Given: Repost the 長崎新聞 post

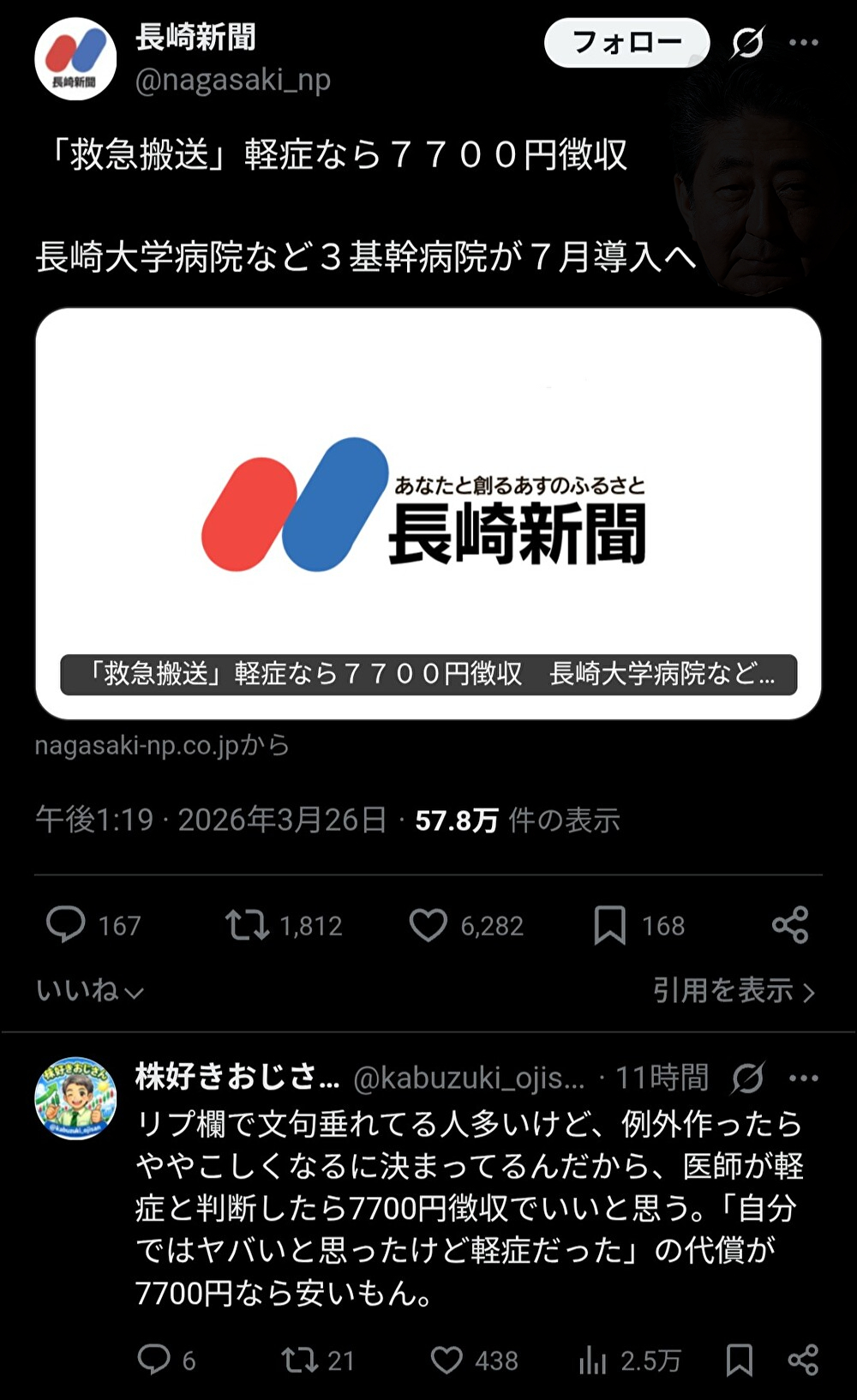Looking at the screenshot, I should [248, 925].
